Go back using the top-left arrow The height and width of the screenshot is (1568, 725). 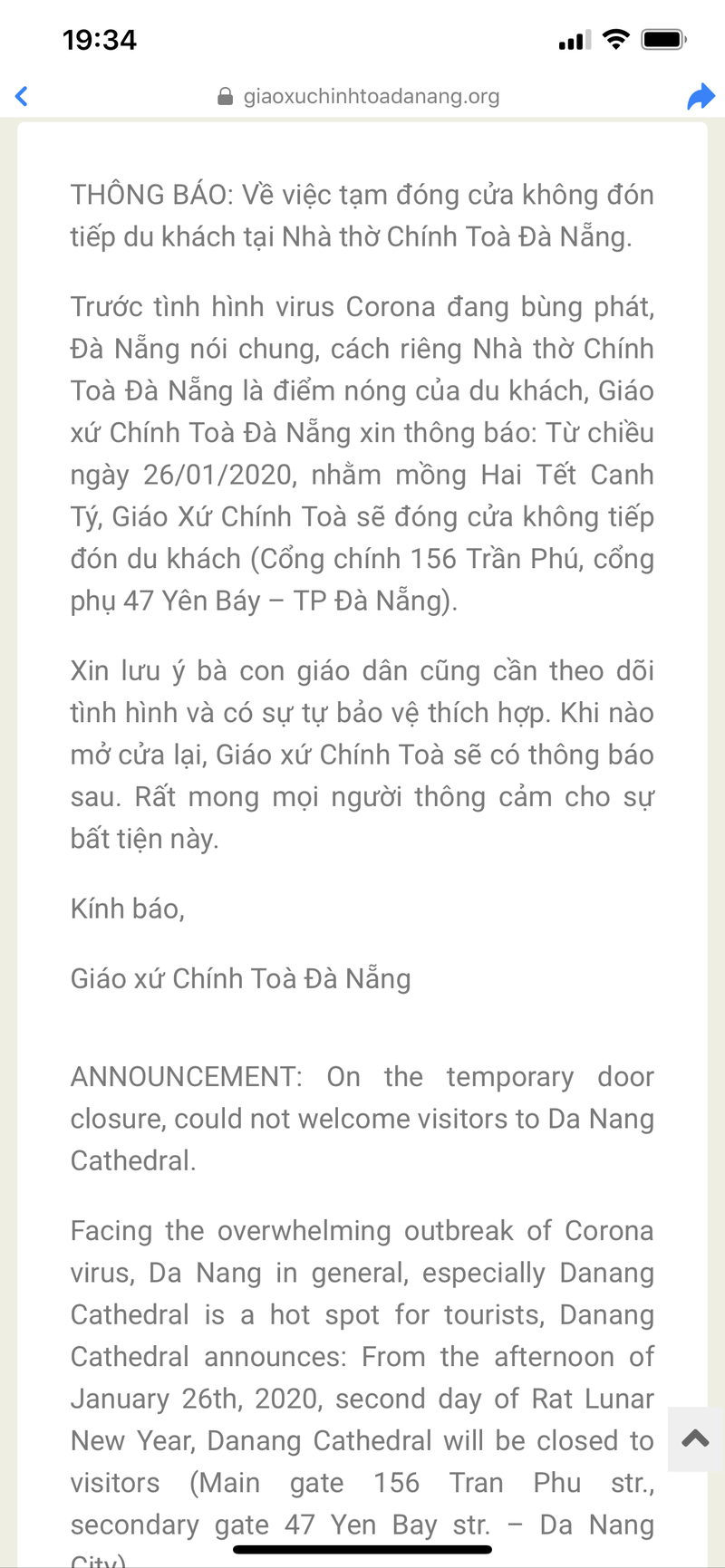point(22,96)
